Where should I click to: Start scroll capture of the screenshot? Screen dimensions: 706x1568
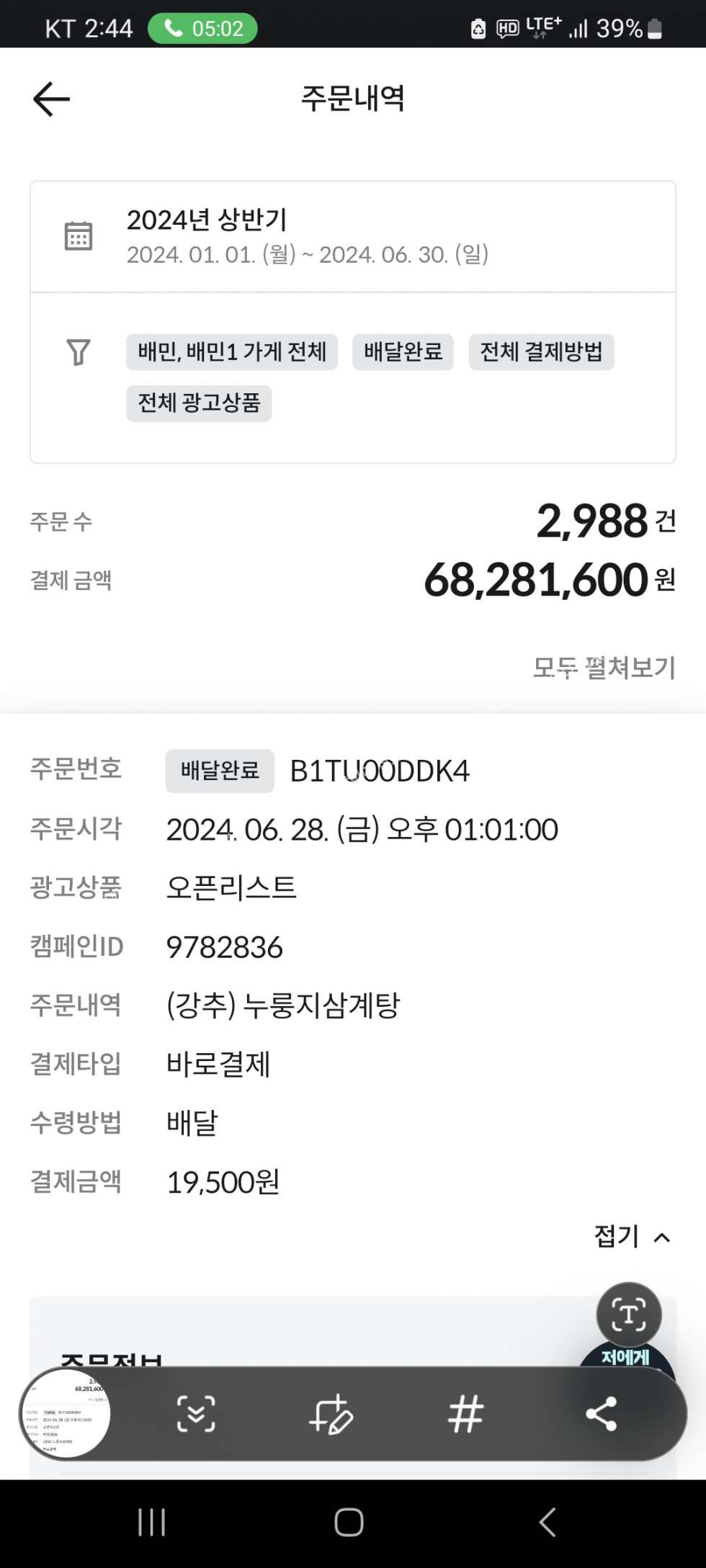click(196, 1413)
